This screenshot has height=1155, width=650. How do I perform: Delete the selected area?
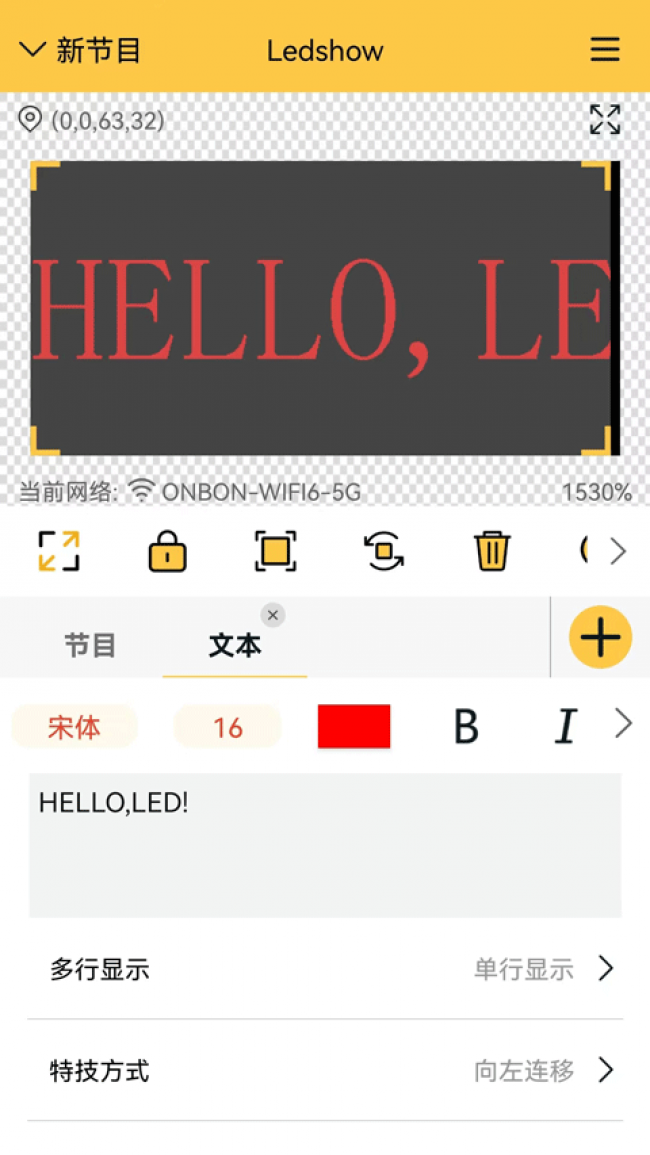[492, 551]
